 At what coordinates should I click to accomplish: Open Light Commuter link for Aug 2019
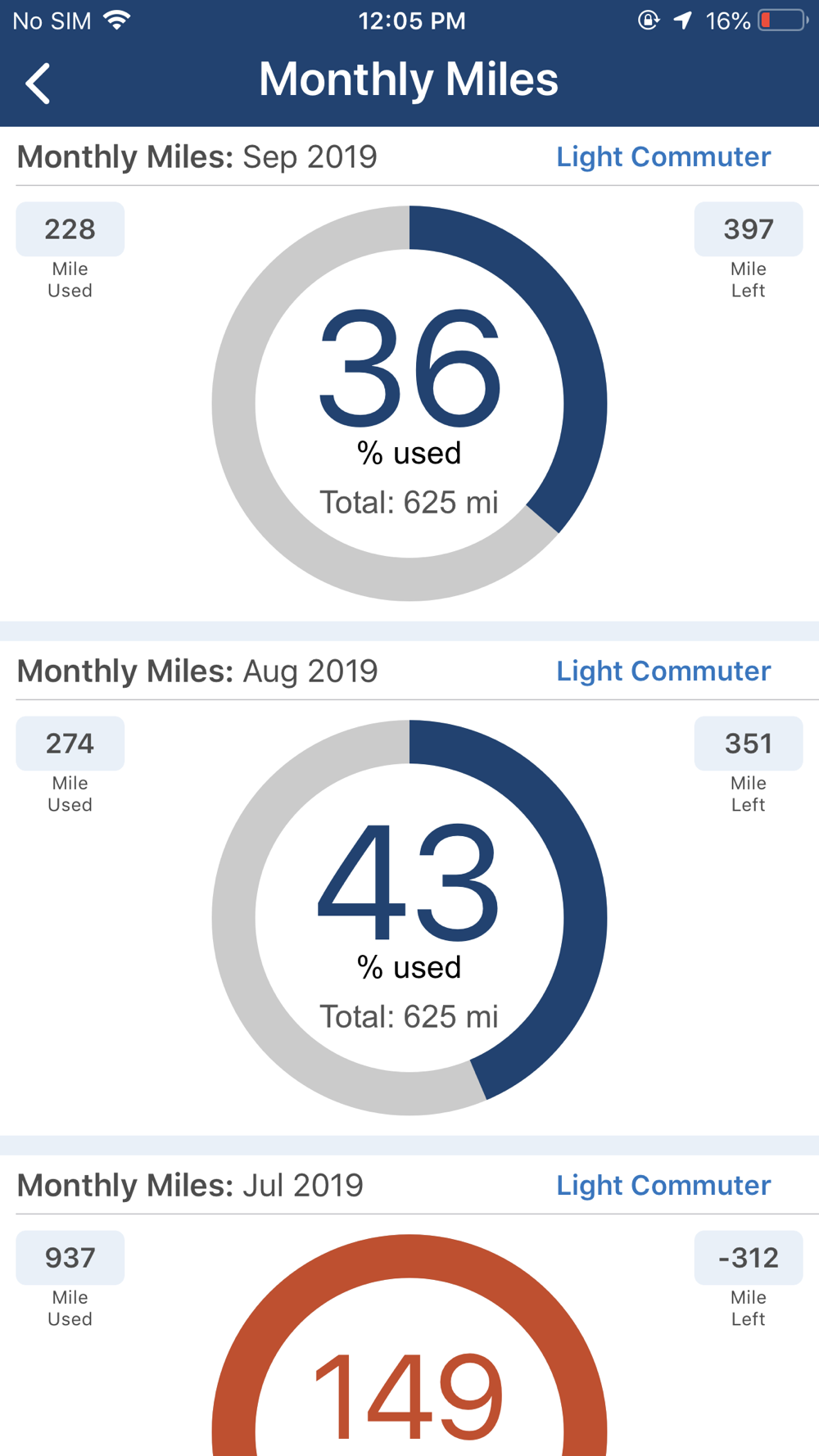point(663,671)
